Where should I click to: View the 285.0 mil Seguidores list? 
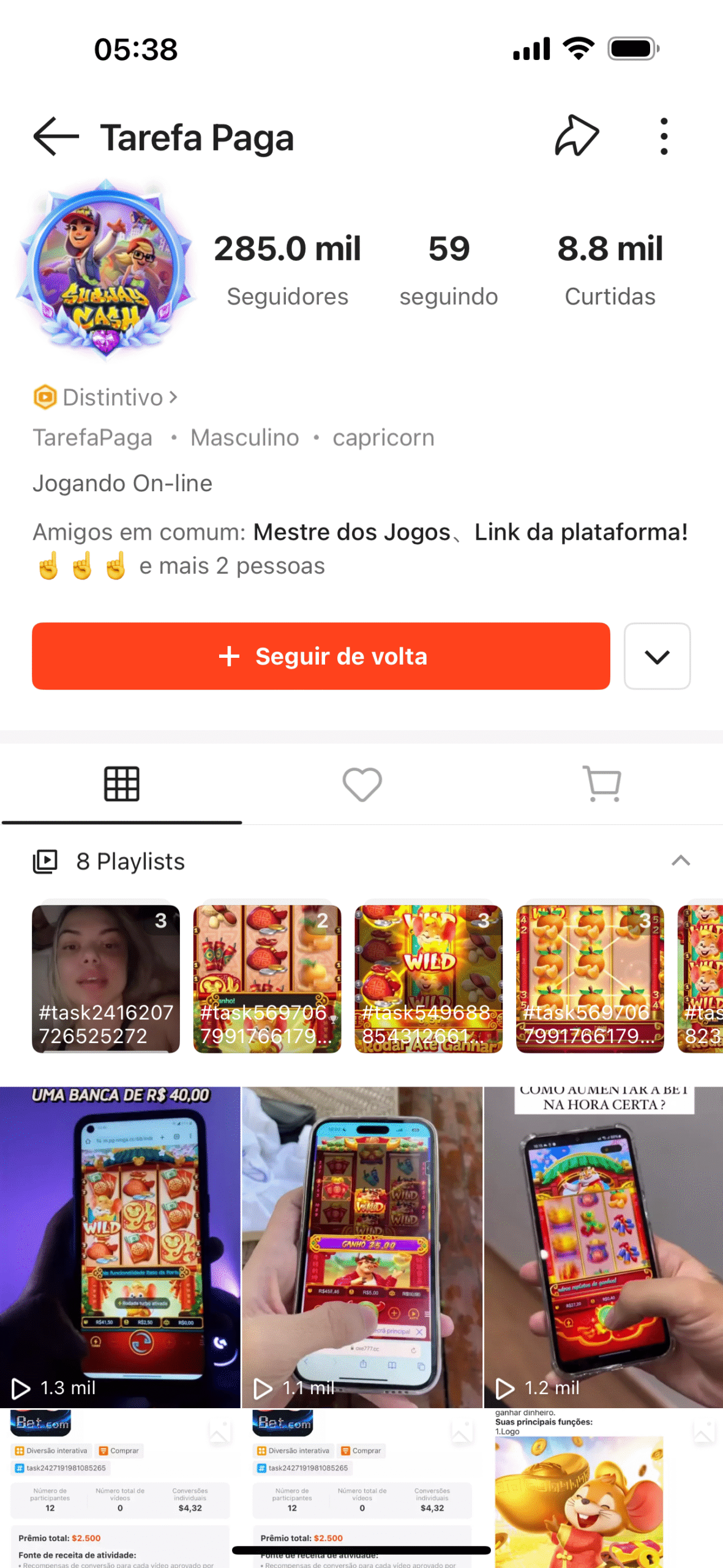pyautogui.click(x=287, y=269)
